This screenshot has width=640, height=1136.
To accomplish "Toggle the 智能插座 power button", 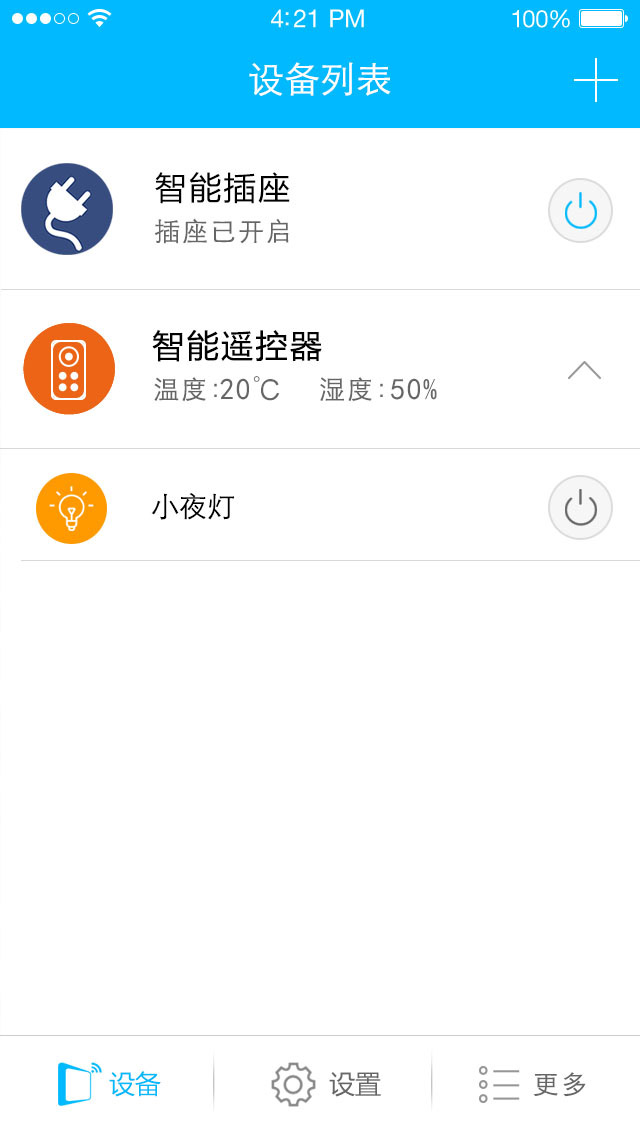I will point(580,211).
